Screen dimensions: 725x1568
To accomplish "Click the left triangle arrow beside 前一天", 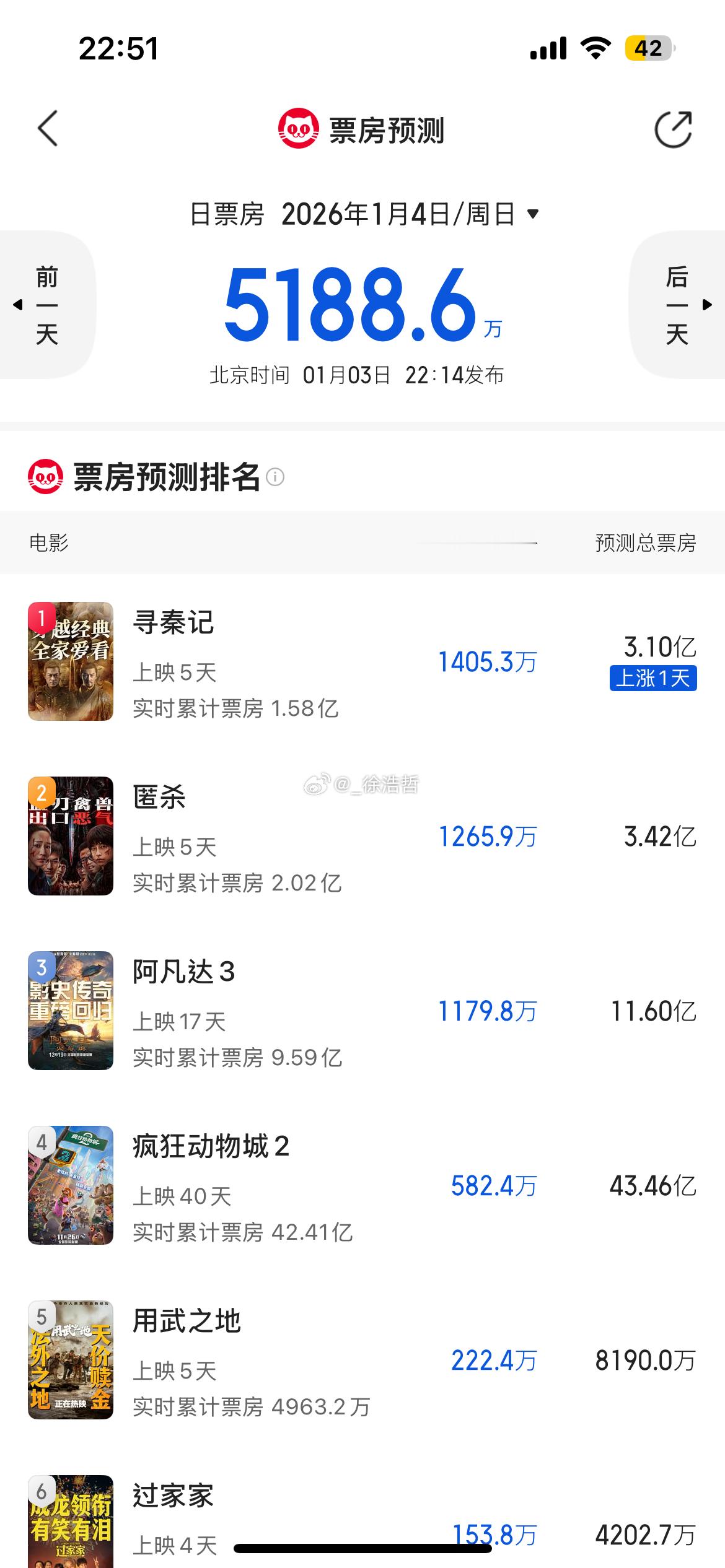I will point(18,305).
